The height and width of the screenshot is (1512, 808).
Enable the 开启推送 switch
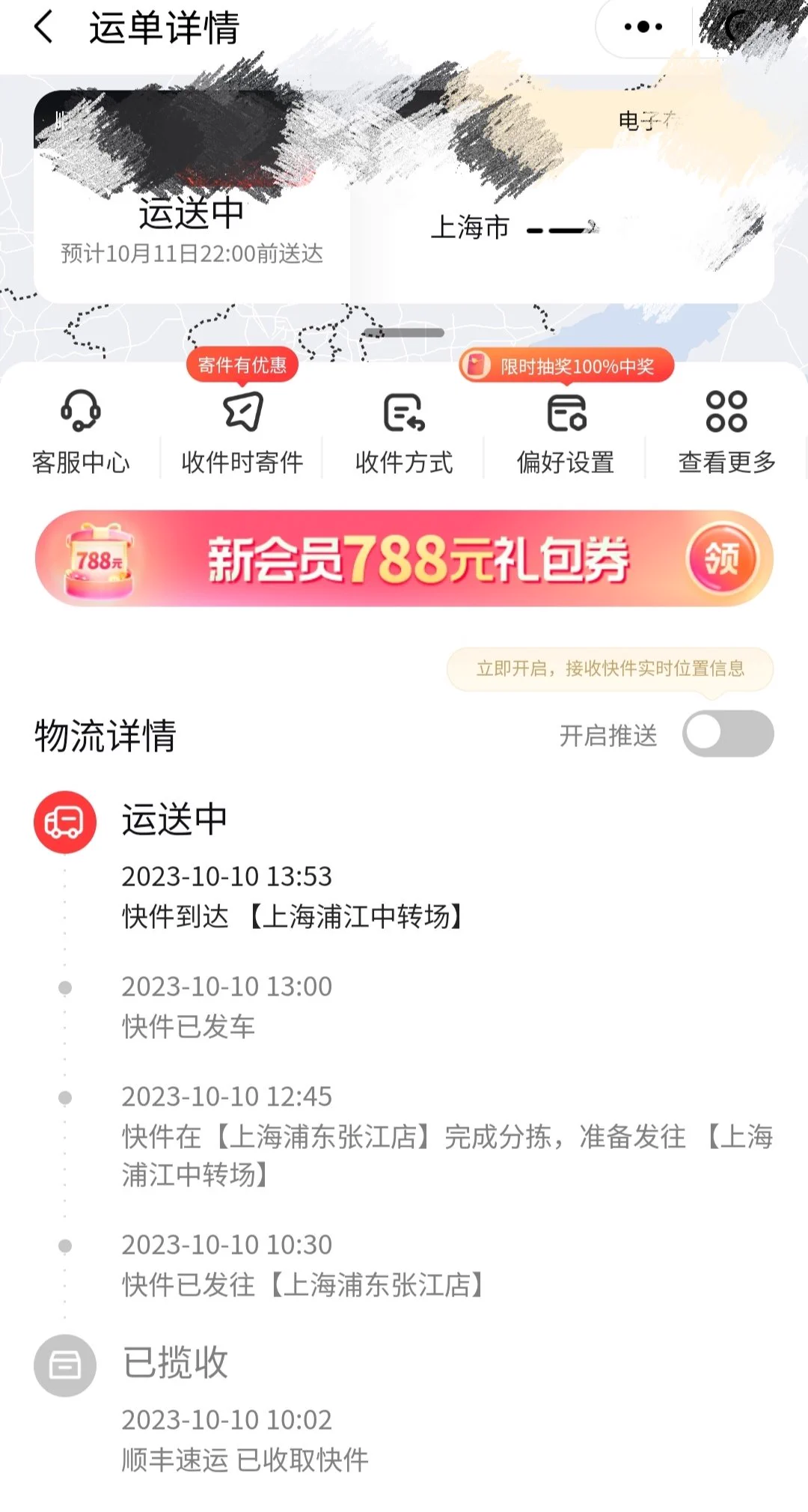point(727,734)
